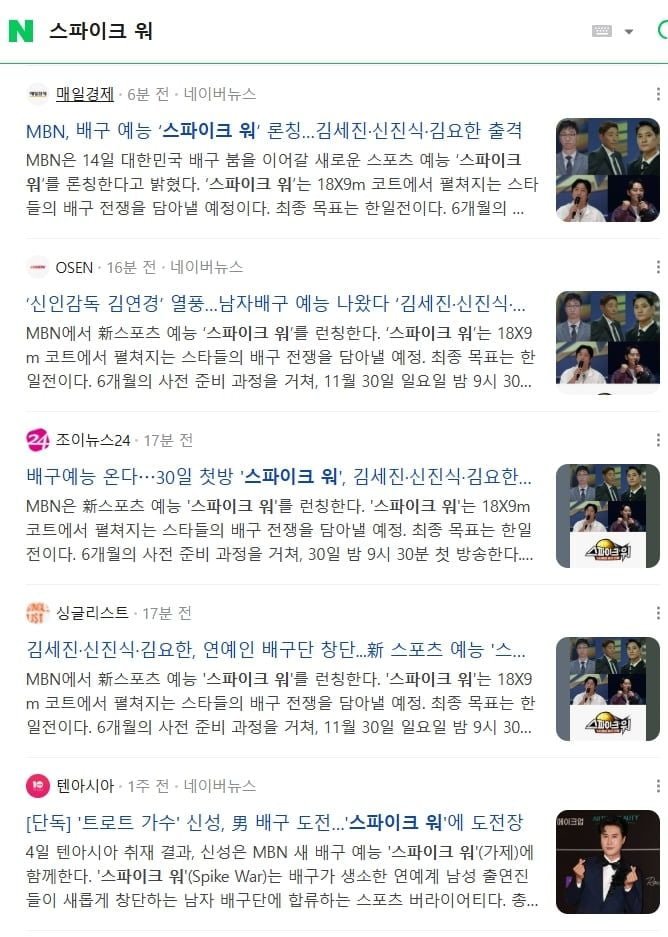Open 네이버뉴스 link beside 매일경제
Image resolution: width=668 pixels, height=937 pixels.
tap(219, 94)
